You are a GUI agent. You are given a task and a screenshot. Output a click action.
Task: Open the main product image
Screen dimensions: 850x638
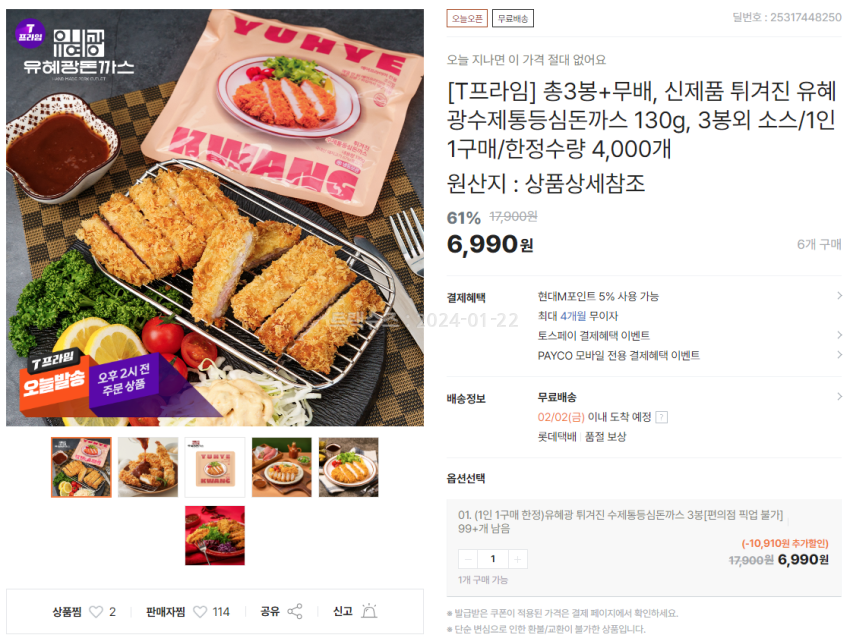[x=215, y=217]
